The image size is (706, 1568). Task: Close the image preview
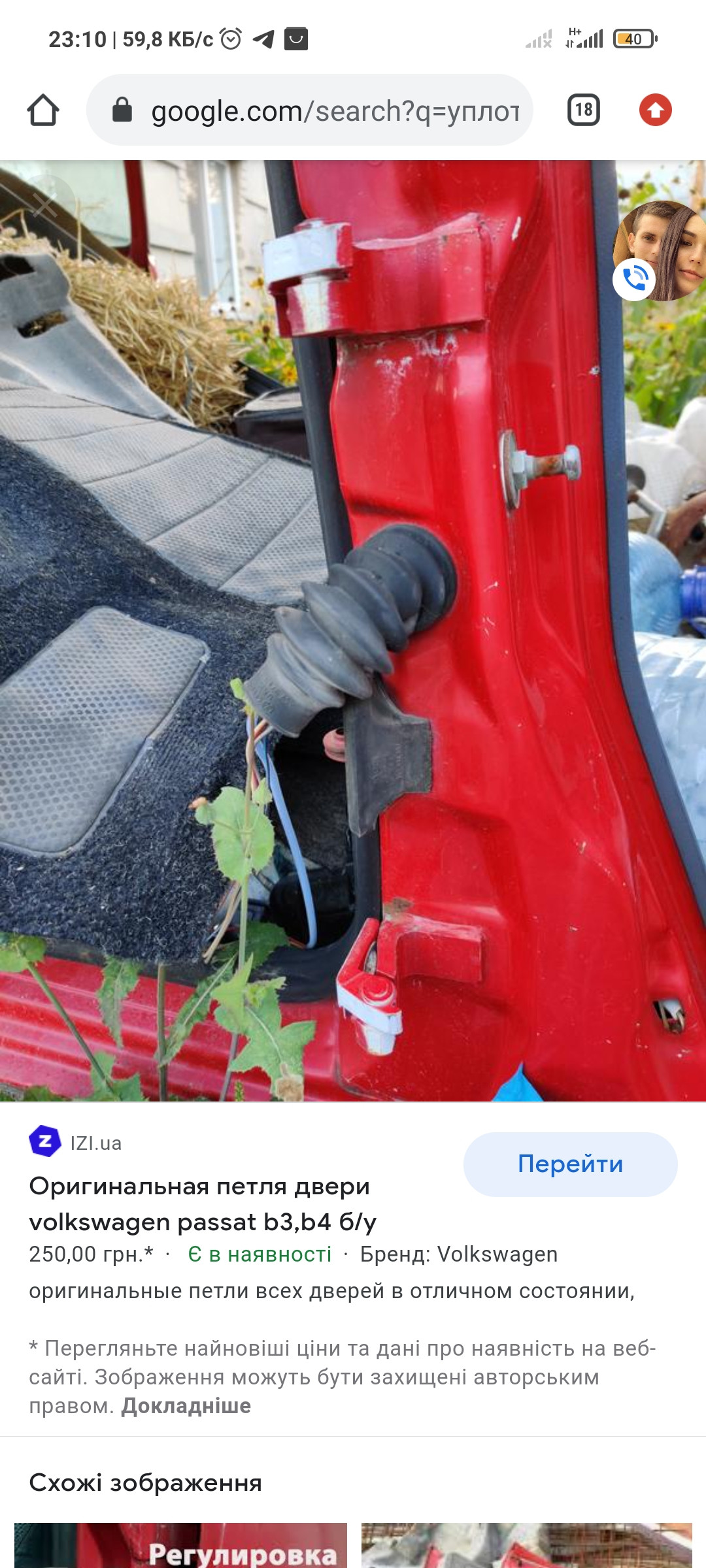point(44,206)
